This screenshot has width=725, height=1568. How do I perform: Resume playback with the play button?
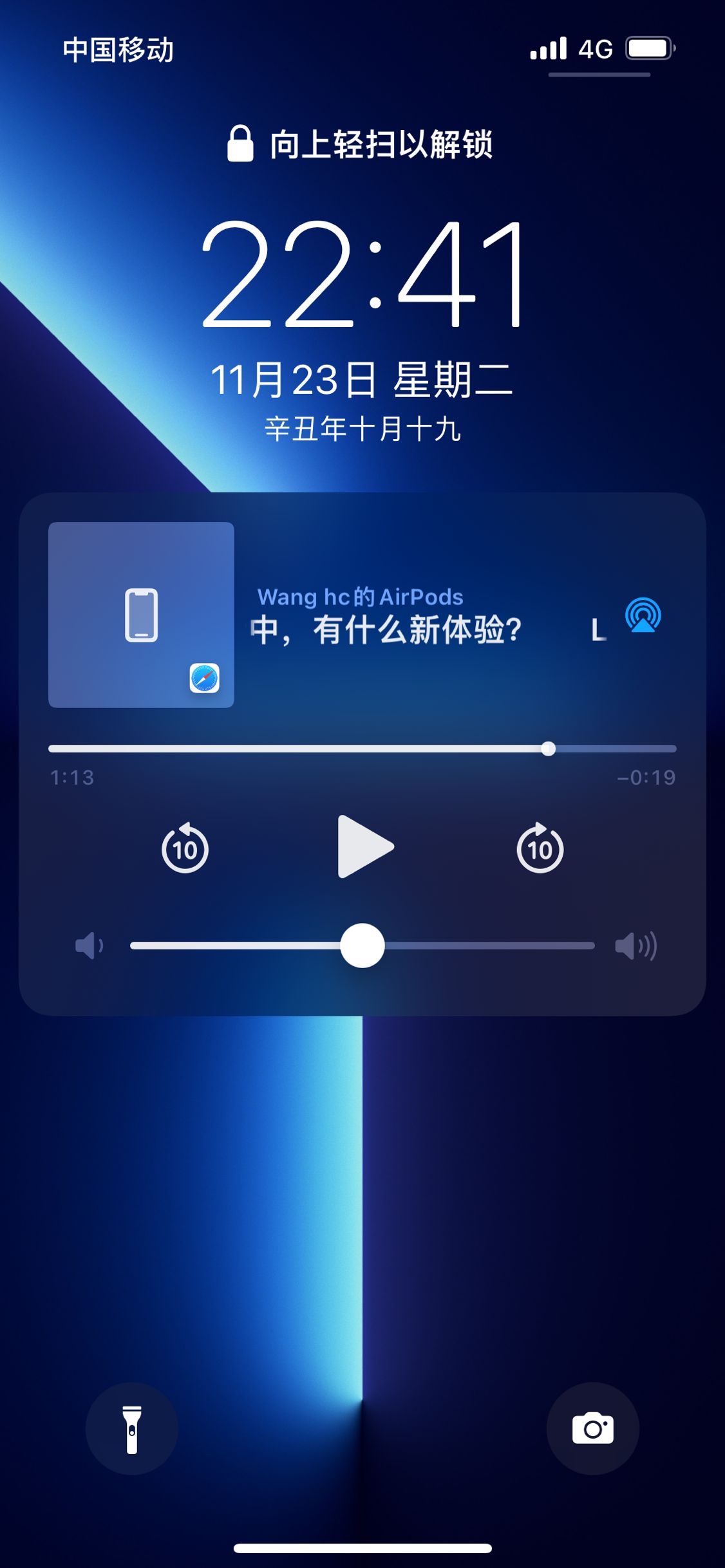364,847
